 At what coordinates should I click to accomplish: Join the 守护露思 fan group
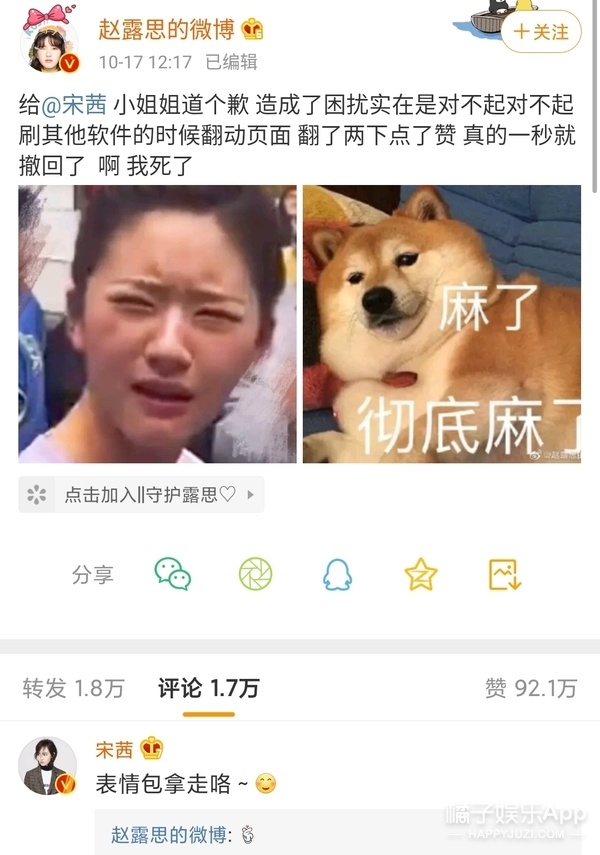tap(141, 495)
